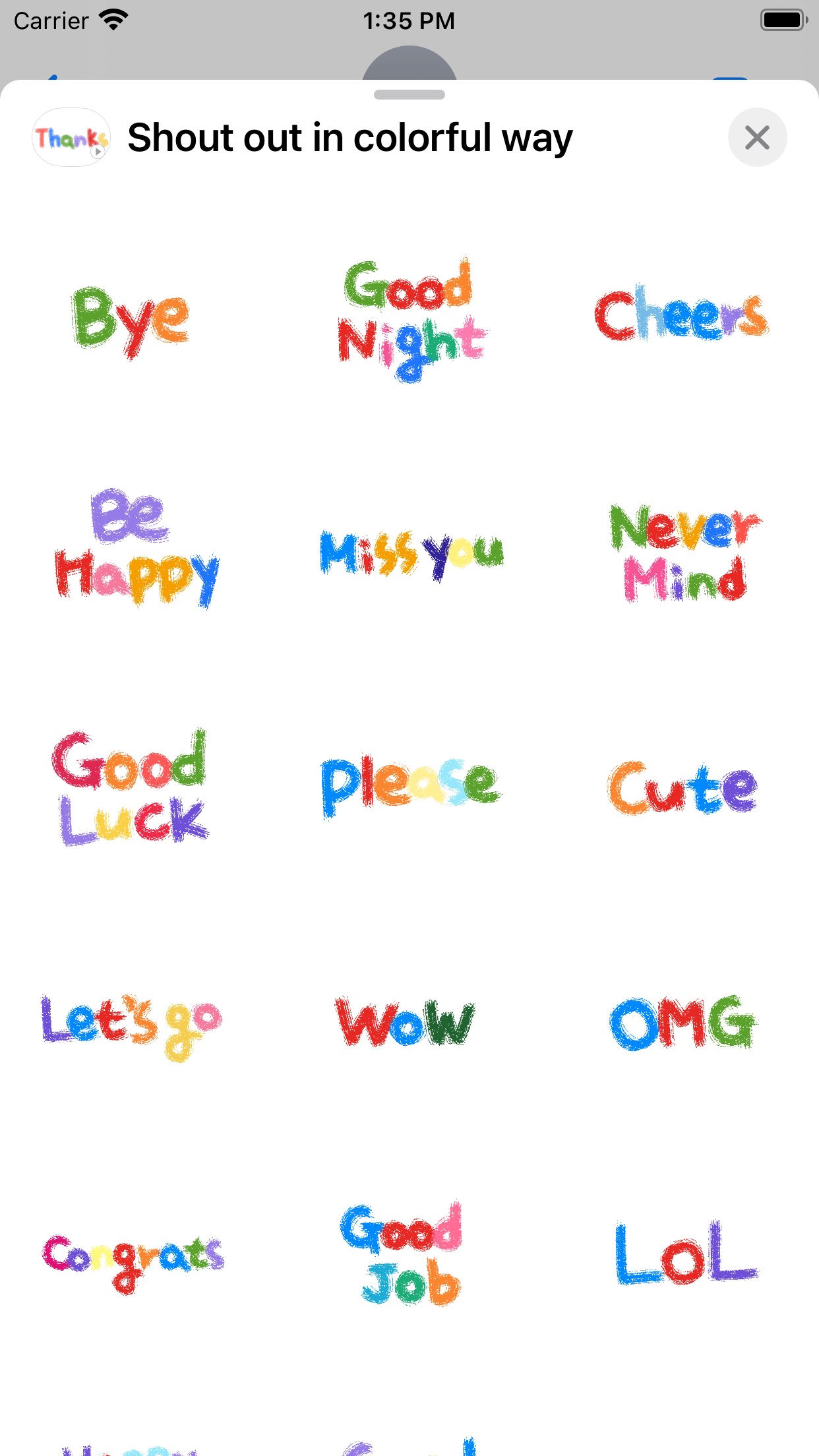Screen dimensions: 819x1456
Task: Tap the Congrats sticker
Action: tap(133, 1261)
